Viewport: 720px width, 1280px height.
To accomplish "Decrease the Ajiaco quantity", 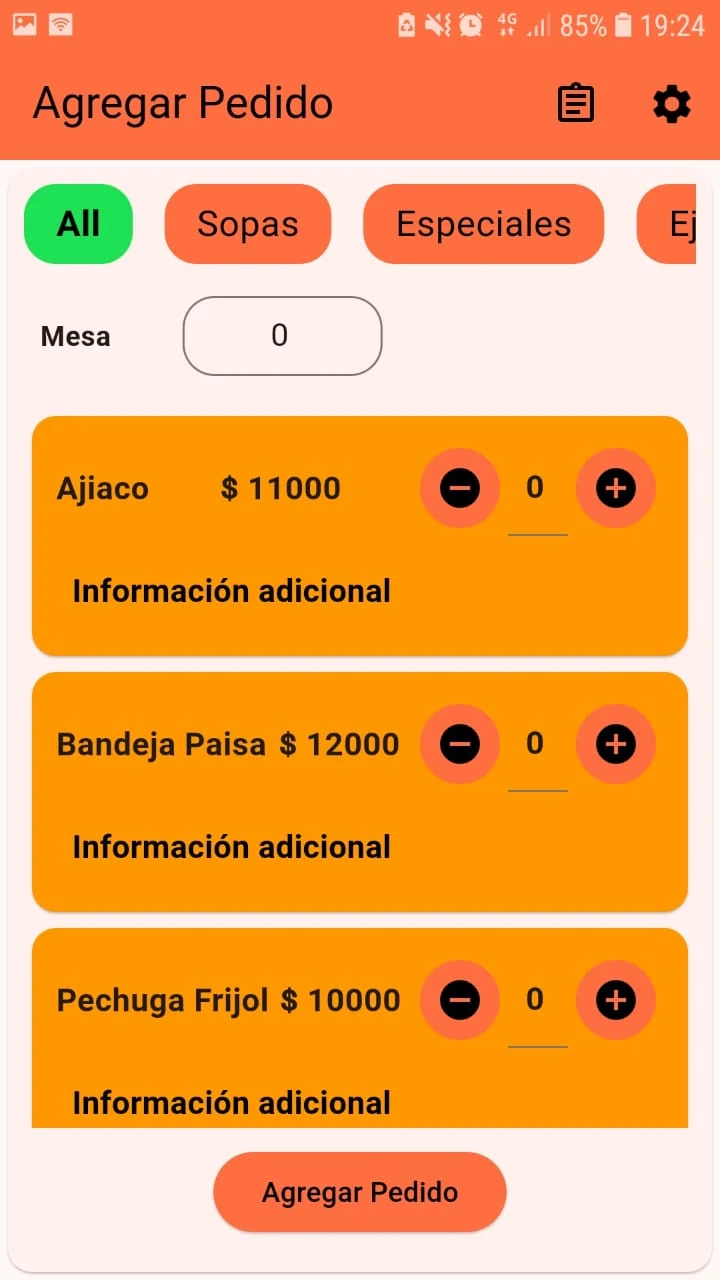I will pos(460,488).
